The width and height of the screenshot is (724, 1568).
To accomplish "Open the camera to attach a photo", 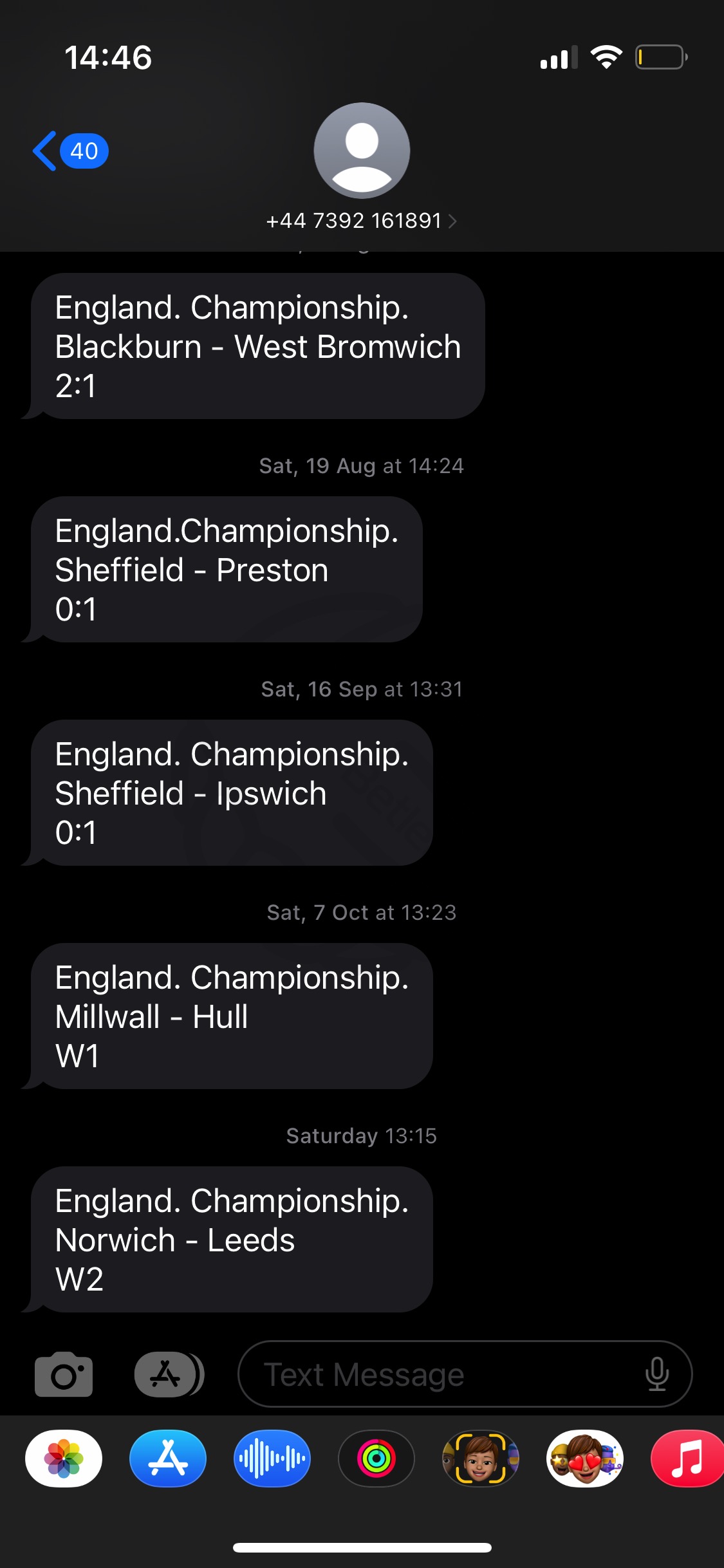I will pyautogui.click(x=64, y=1374).
